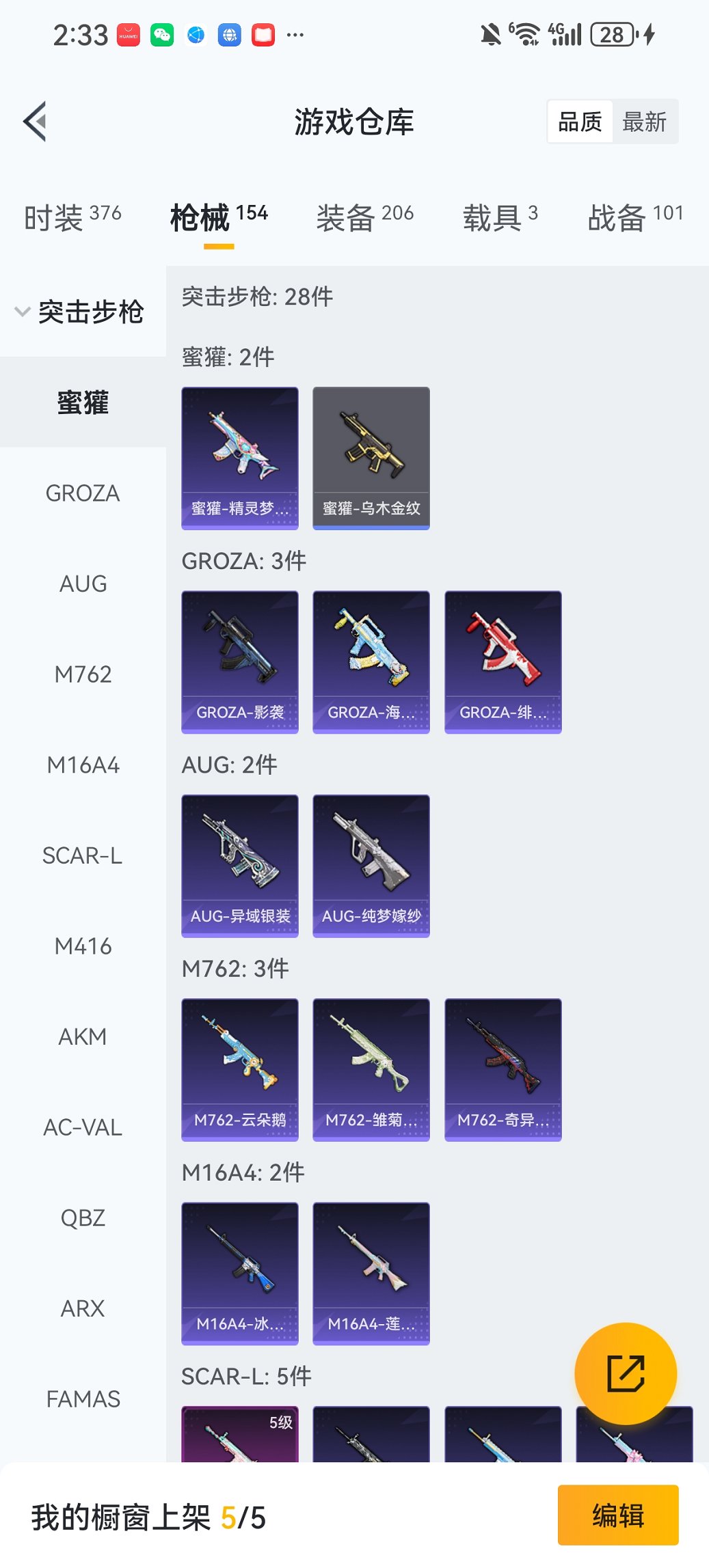Viewport: 709px width, 1568px height.
Task: Open the AUG-异域银装 skin
Action: 240,865
